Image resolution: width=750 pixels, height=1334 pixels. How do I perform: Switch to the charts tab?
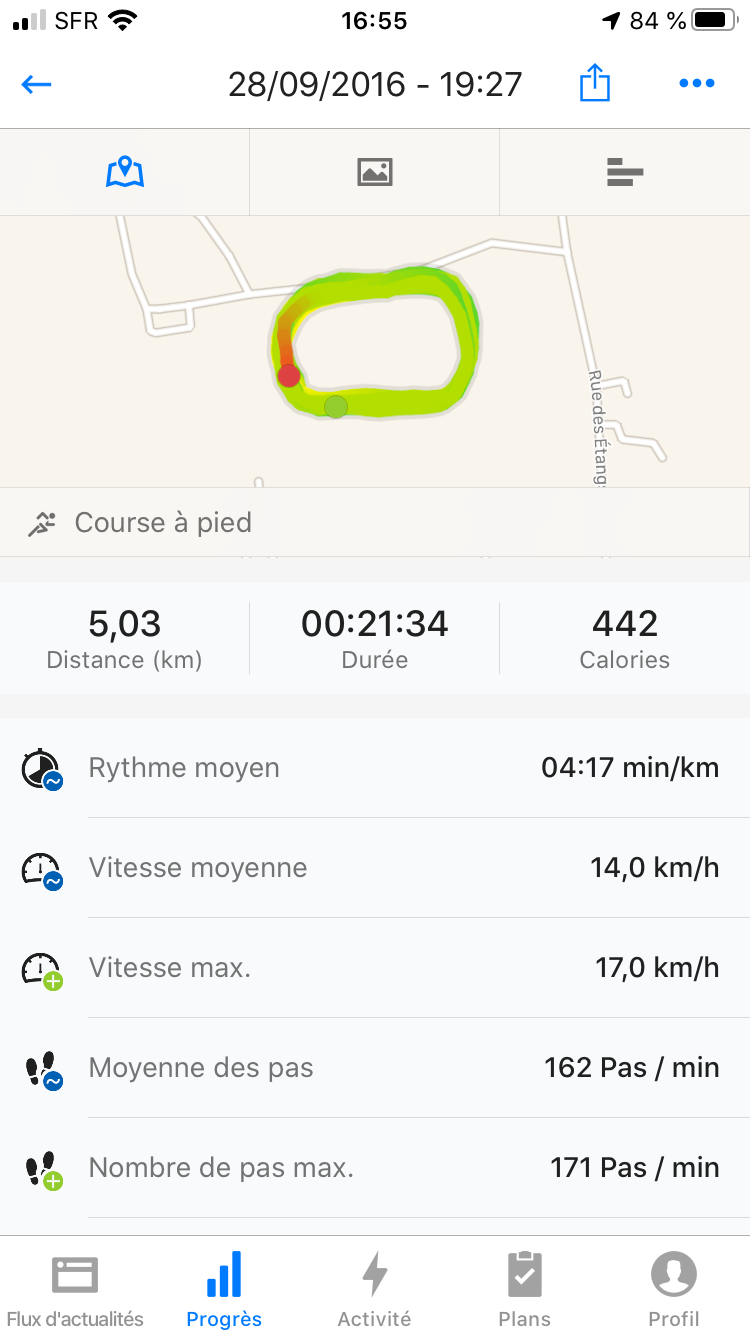click(x=624, y=172)
